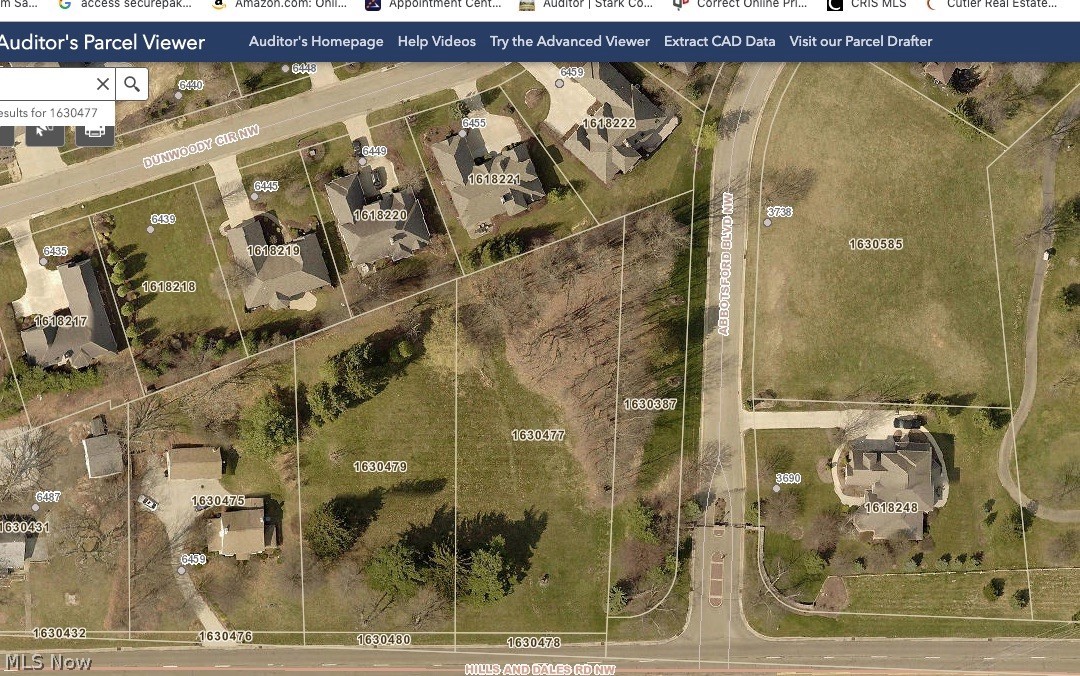Select the results for 1630477 suggestion
The width and height of the screenshot is (1080, 676).
(50, 113)
